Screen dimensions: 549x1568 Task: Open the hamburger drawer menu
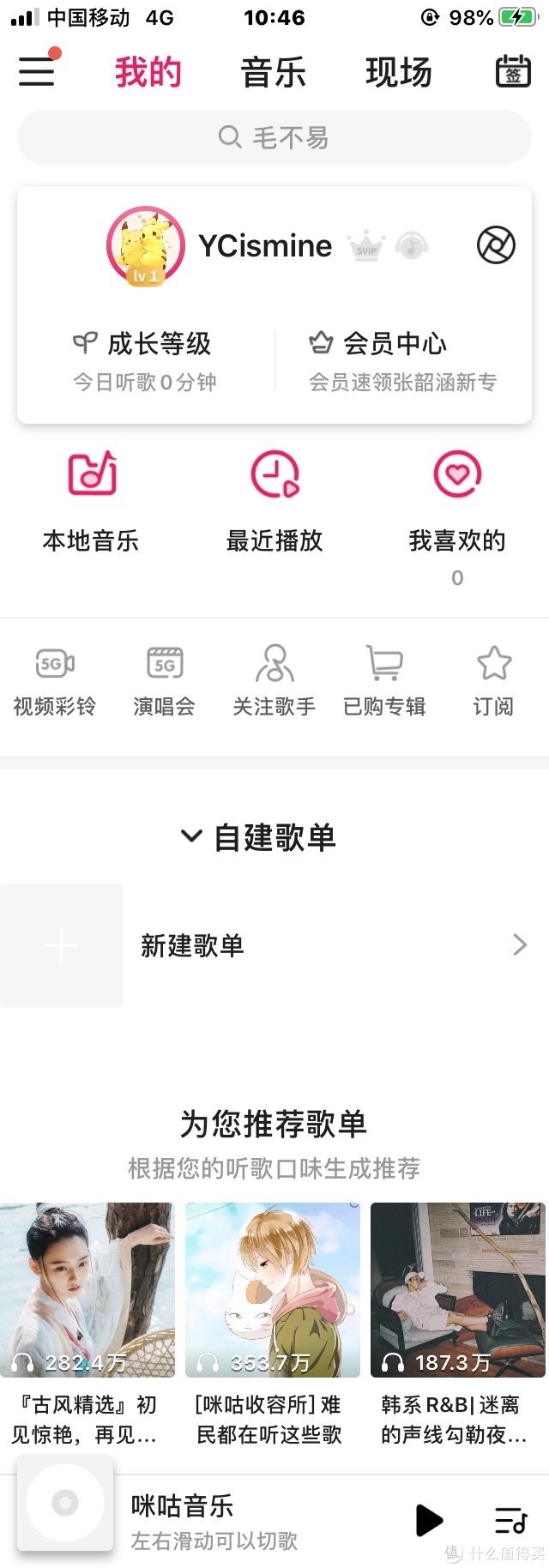(37, 71)
